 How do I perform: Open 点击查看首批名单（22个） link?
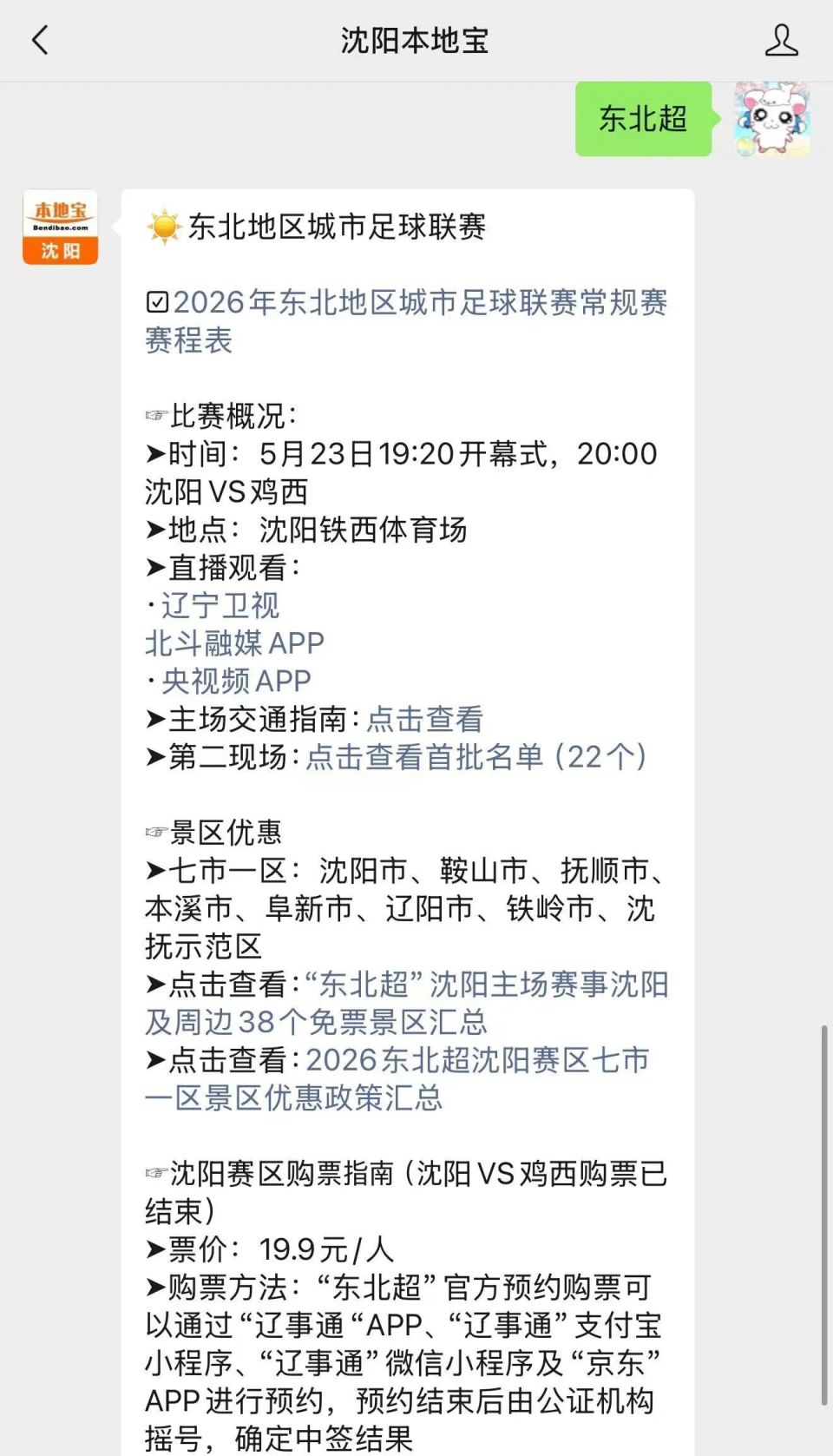click(x=476, y=757)
